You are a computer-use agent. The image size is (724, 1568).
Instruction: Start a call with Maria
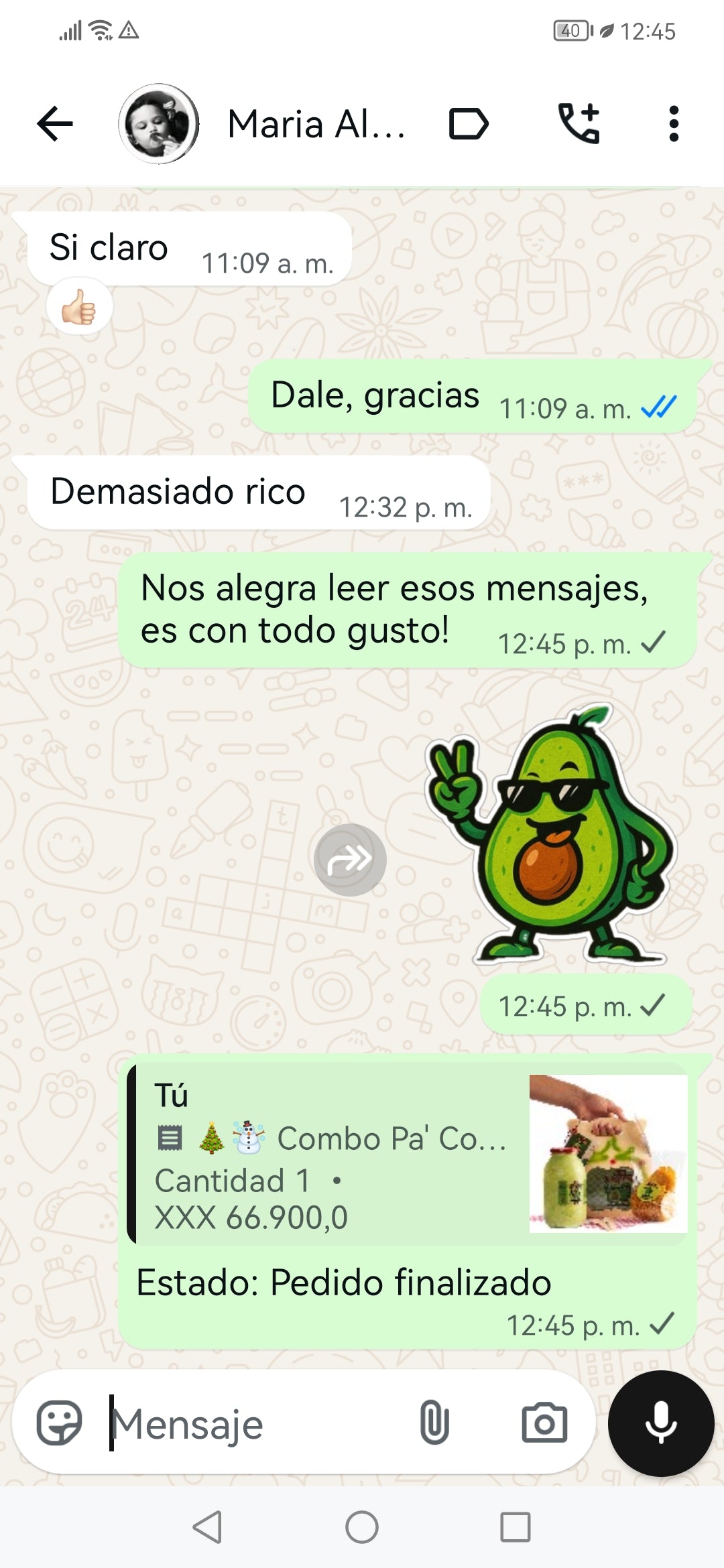tap(579, 124)
